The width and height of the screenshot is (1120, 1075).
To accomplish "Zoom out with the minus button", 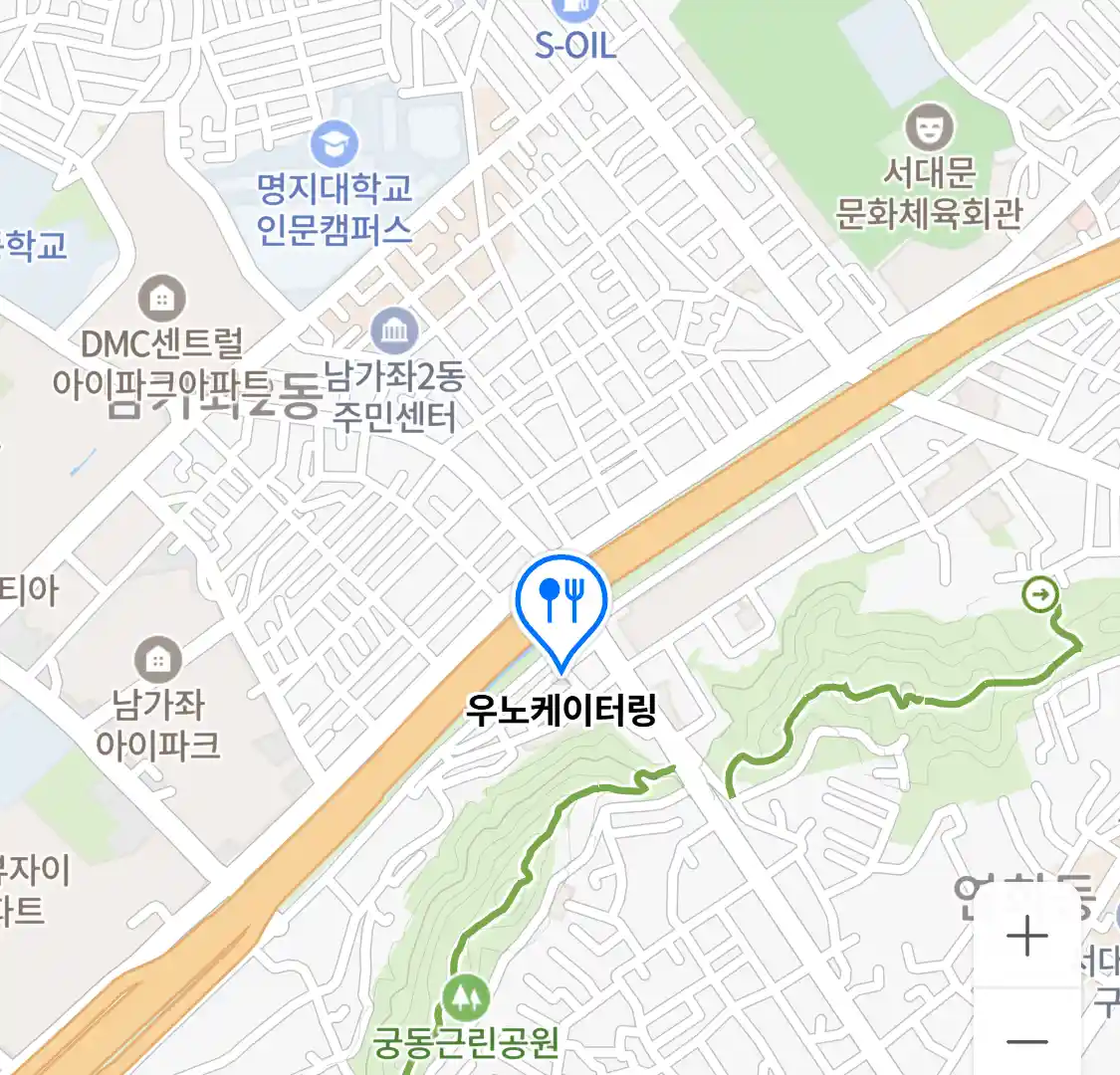I will [1026, 1041].
